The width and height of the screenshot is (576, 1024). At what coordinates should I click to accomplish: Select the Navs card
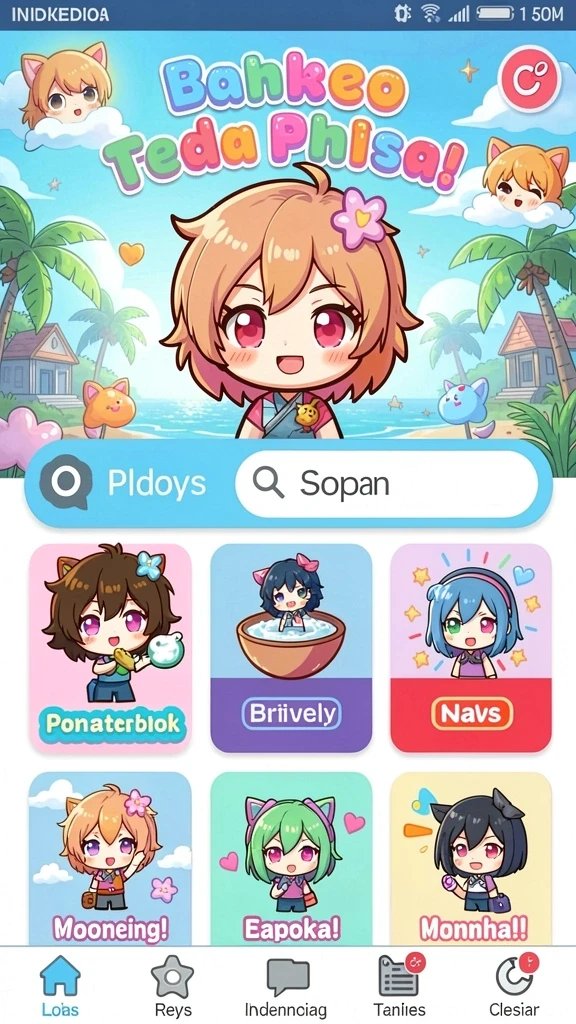click(471, 648)
